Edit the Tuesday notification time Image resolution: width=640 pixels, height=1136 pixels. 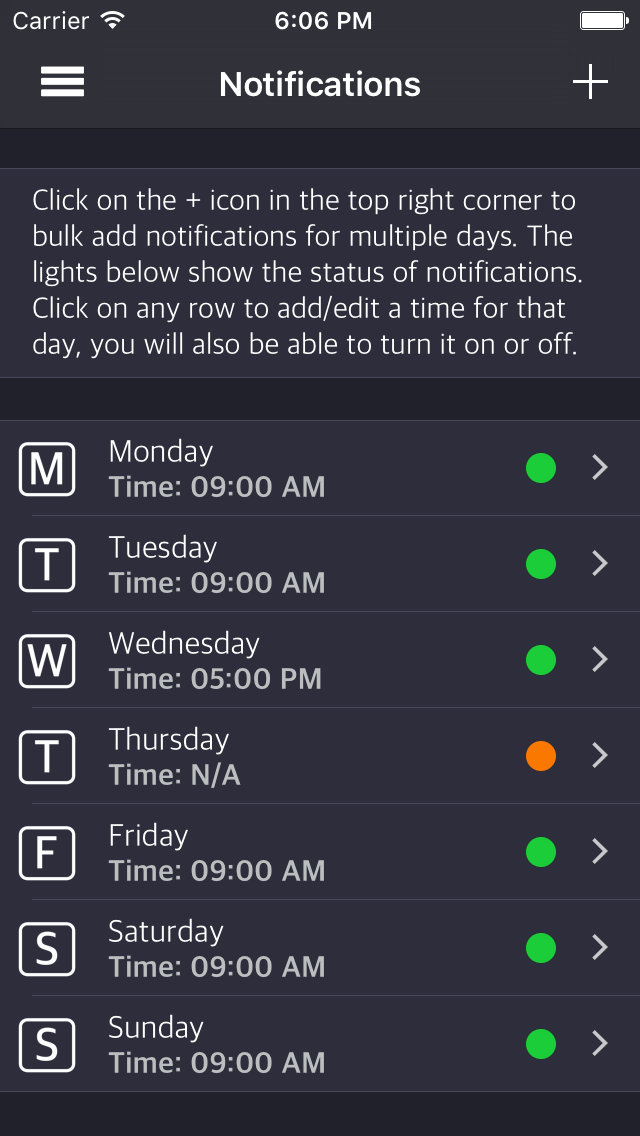pyautogui.click(x=320, y=564)
